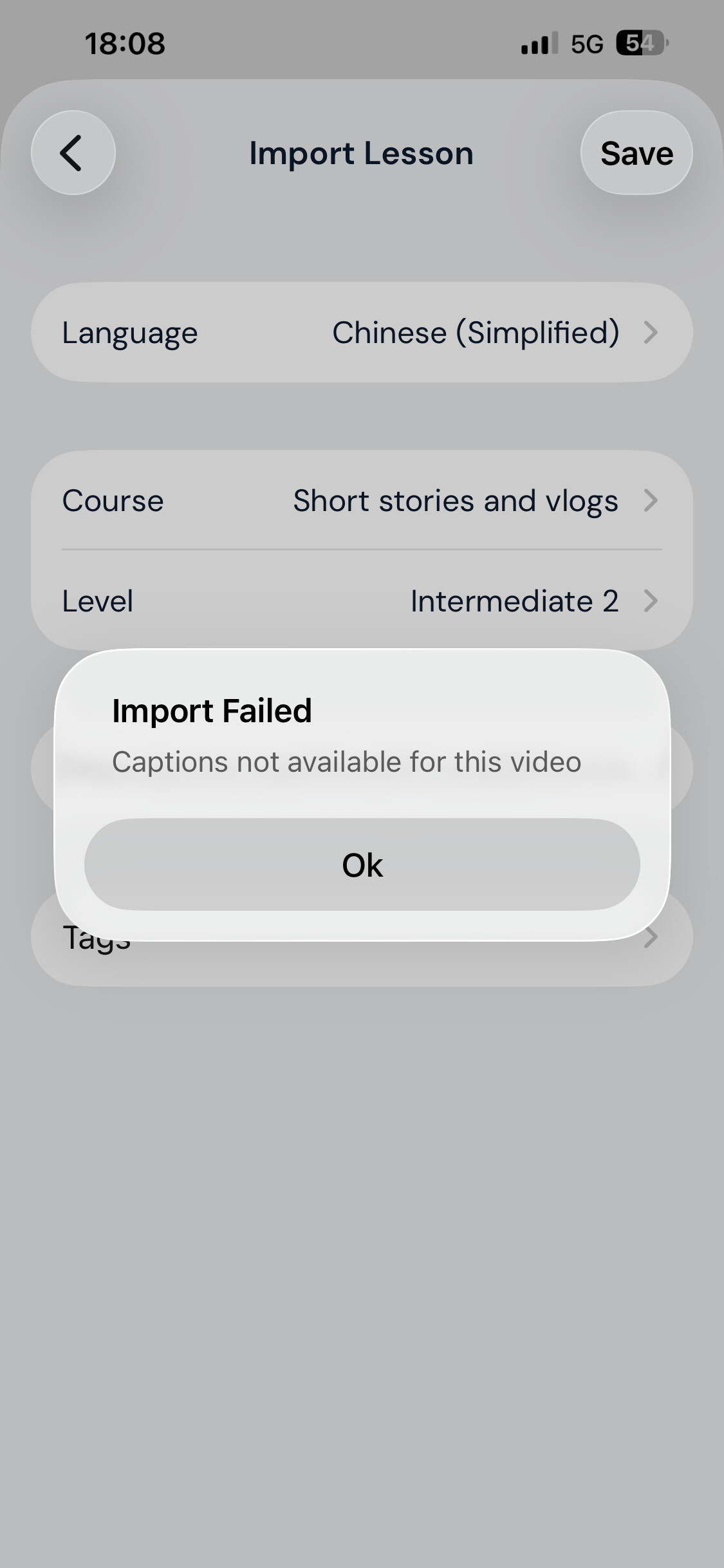Open the Course selection row
This screenshot has height=1568, width=724.
pyautogui.click(x=362, y=501)
